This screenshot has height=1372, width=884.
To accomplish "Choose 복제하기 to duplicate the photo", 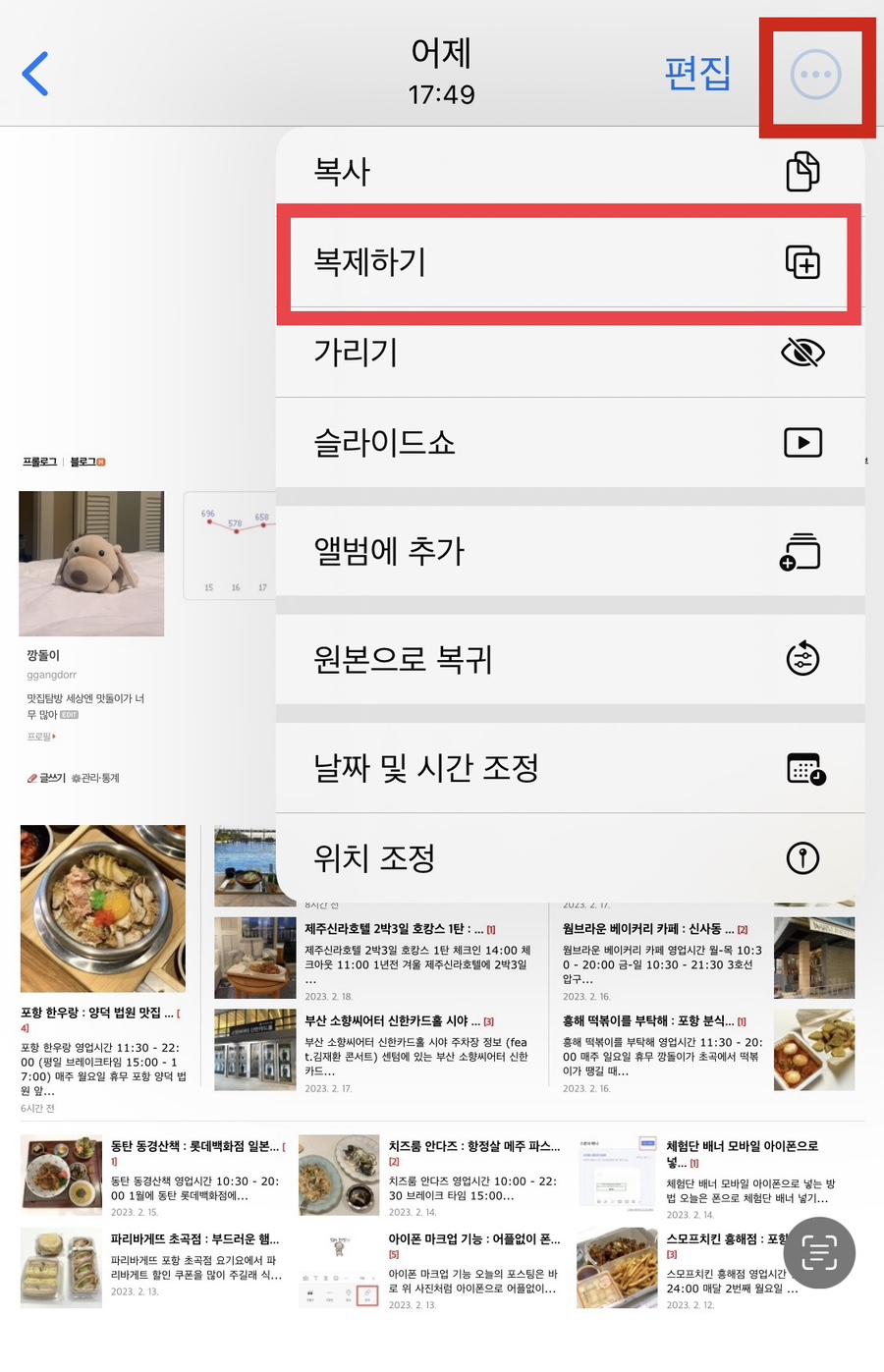I will (570, 262).
